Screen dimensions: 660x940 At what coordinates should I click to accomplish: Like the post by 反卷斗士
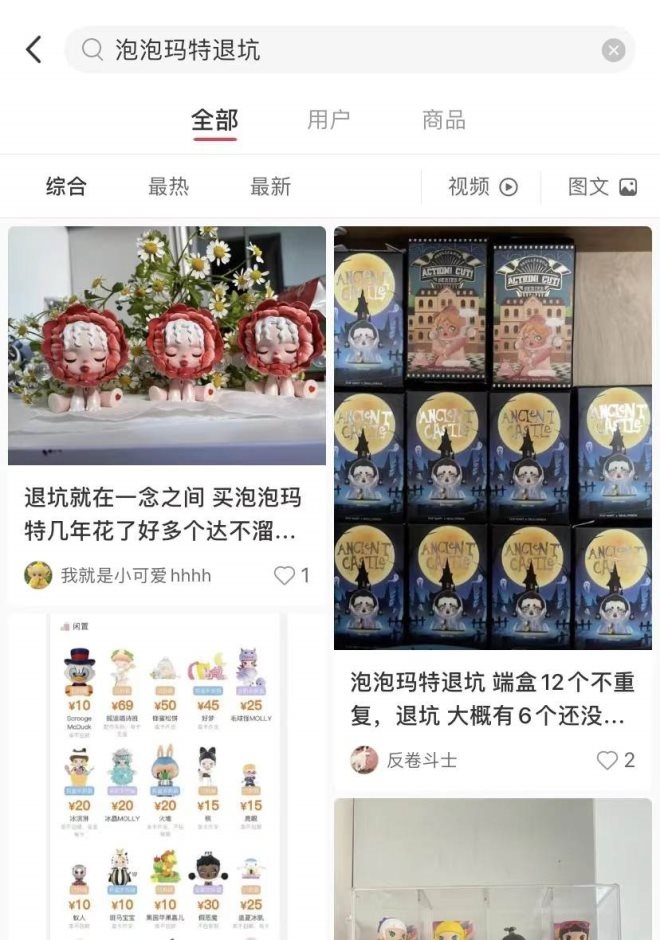click(615, 760)
